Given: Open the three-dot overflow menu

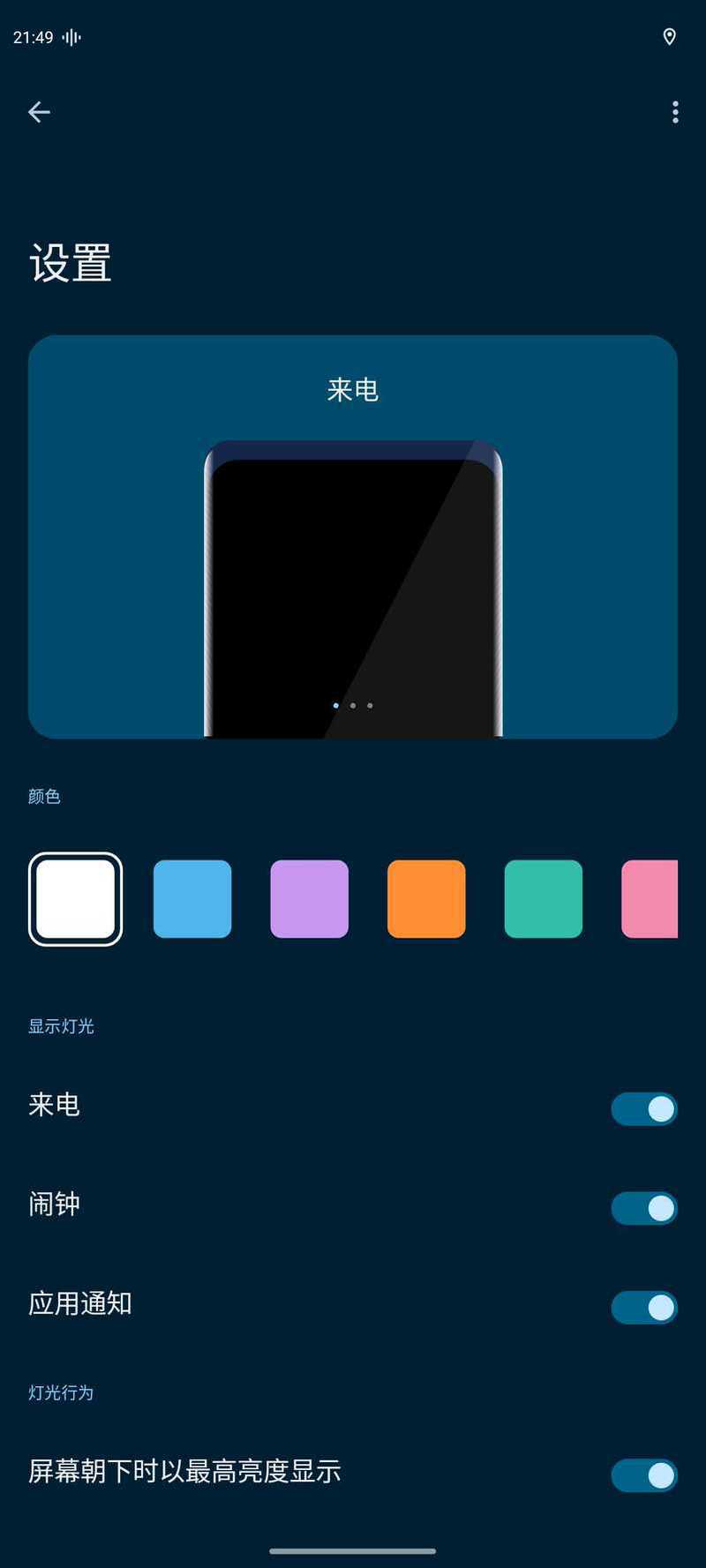Looking at the screenshot, I should [675, 112].
